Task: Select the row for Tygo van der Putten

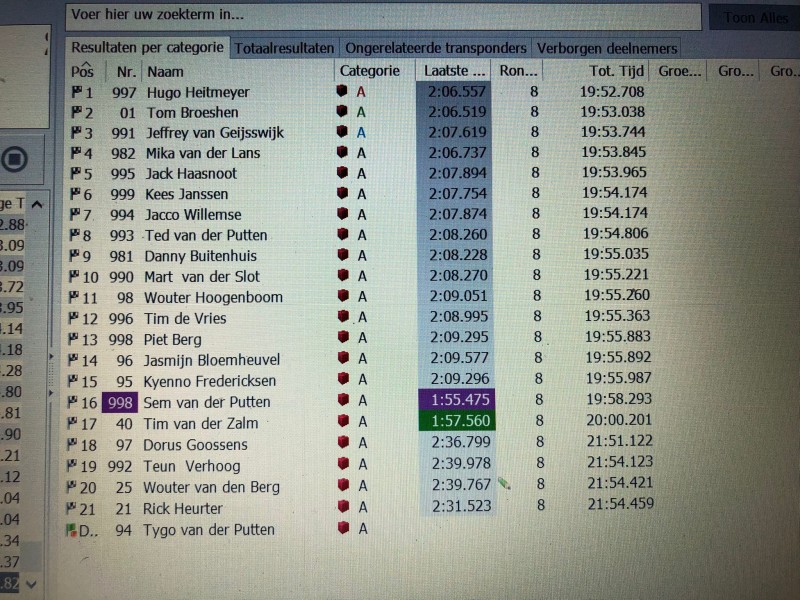Action: pyautogui.click(x=209, y=529)
